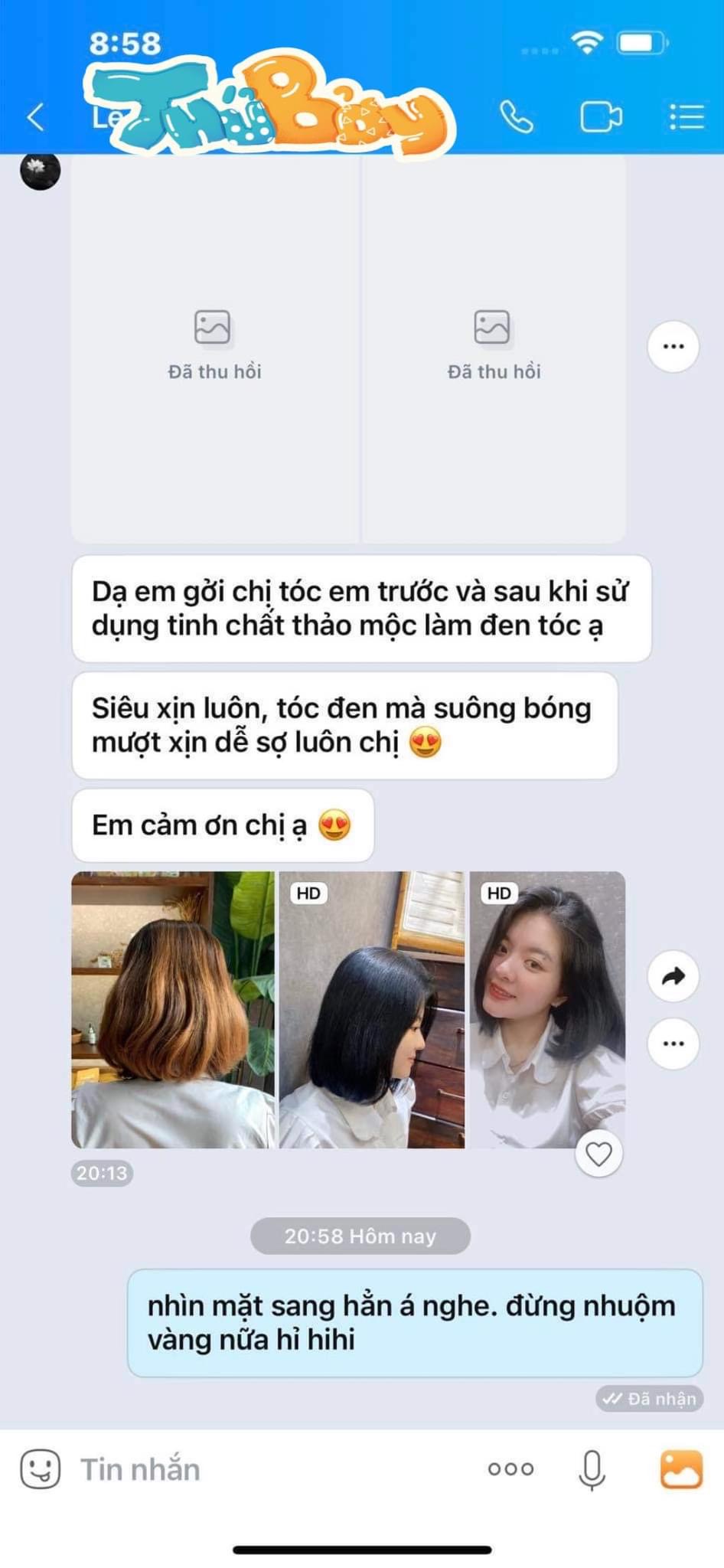The image size is (724, 1568).
Task: Focus the Tin nhắn message field
Action: (268, 1470)
